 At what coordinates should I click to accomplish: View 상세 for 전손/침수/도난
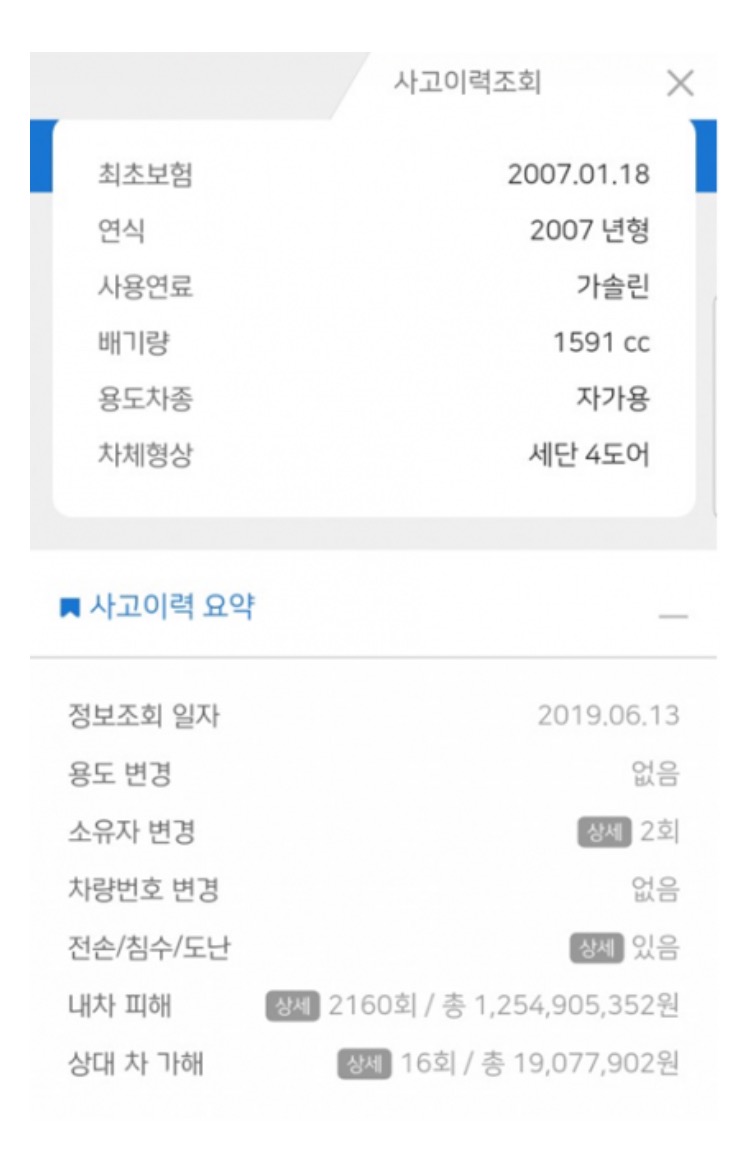click(x=597, y=948)
